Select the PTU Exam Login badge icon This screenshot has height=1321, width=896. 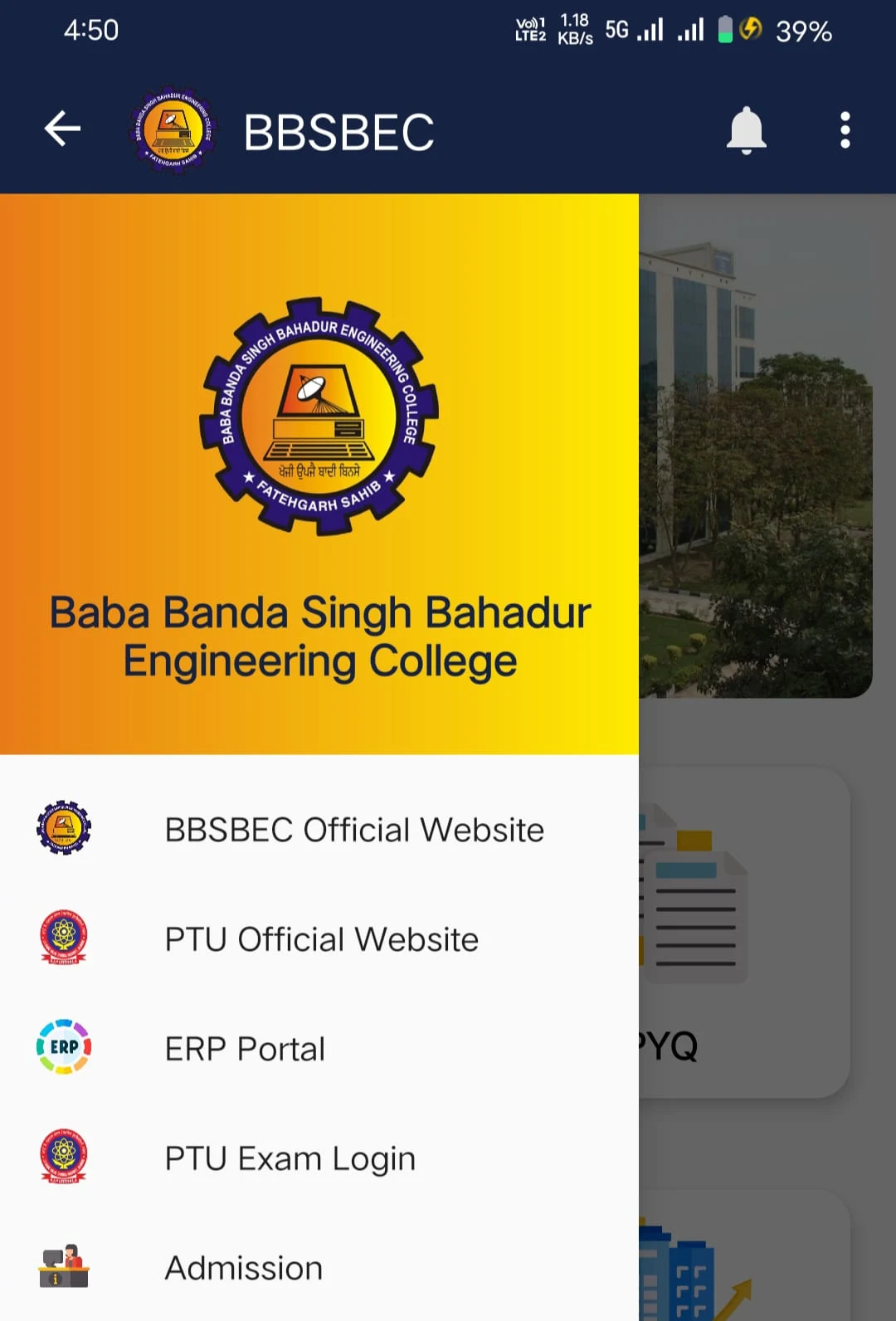coord(63,1158)
